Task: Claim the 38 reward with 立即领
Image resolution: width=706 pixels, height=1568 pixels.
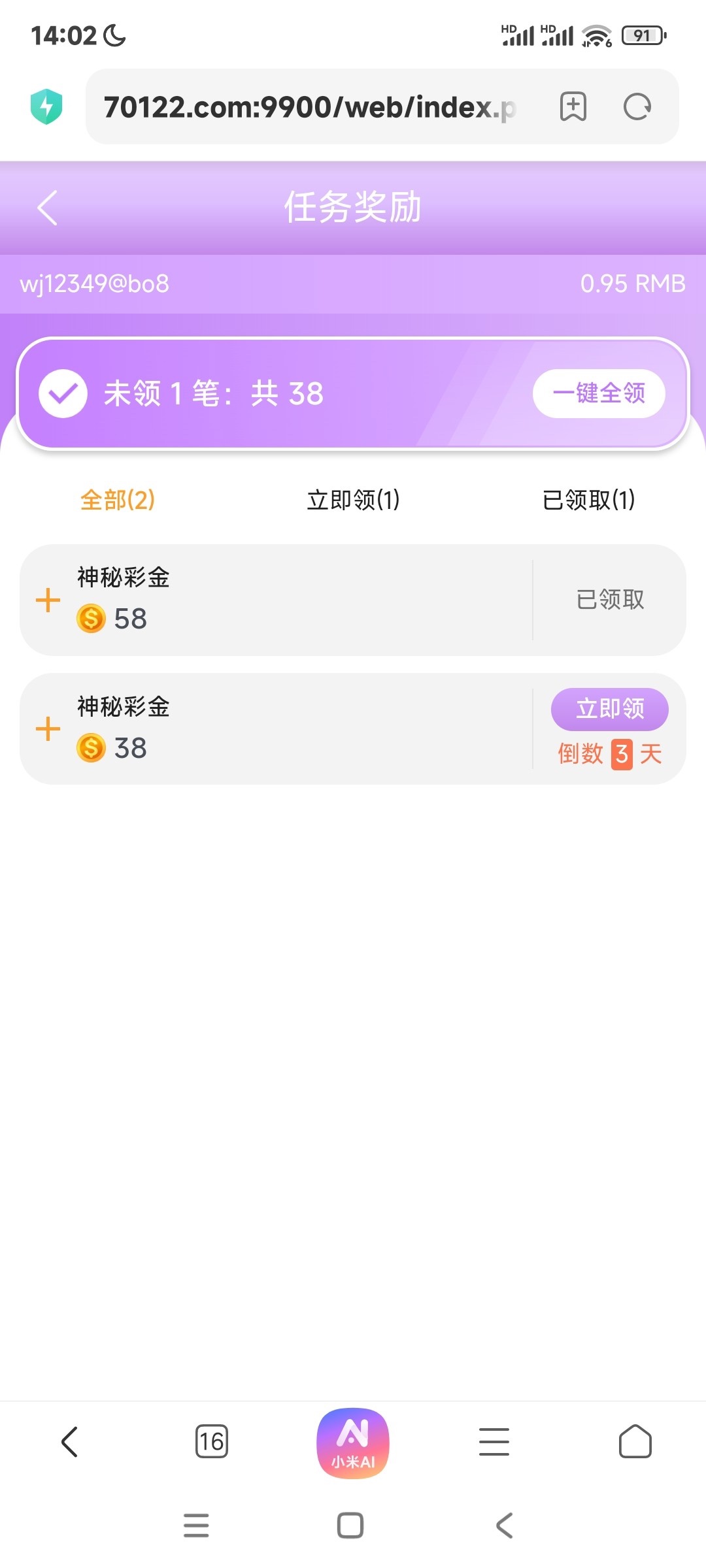Action: [x=609, y=709]
